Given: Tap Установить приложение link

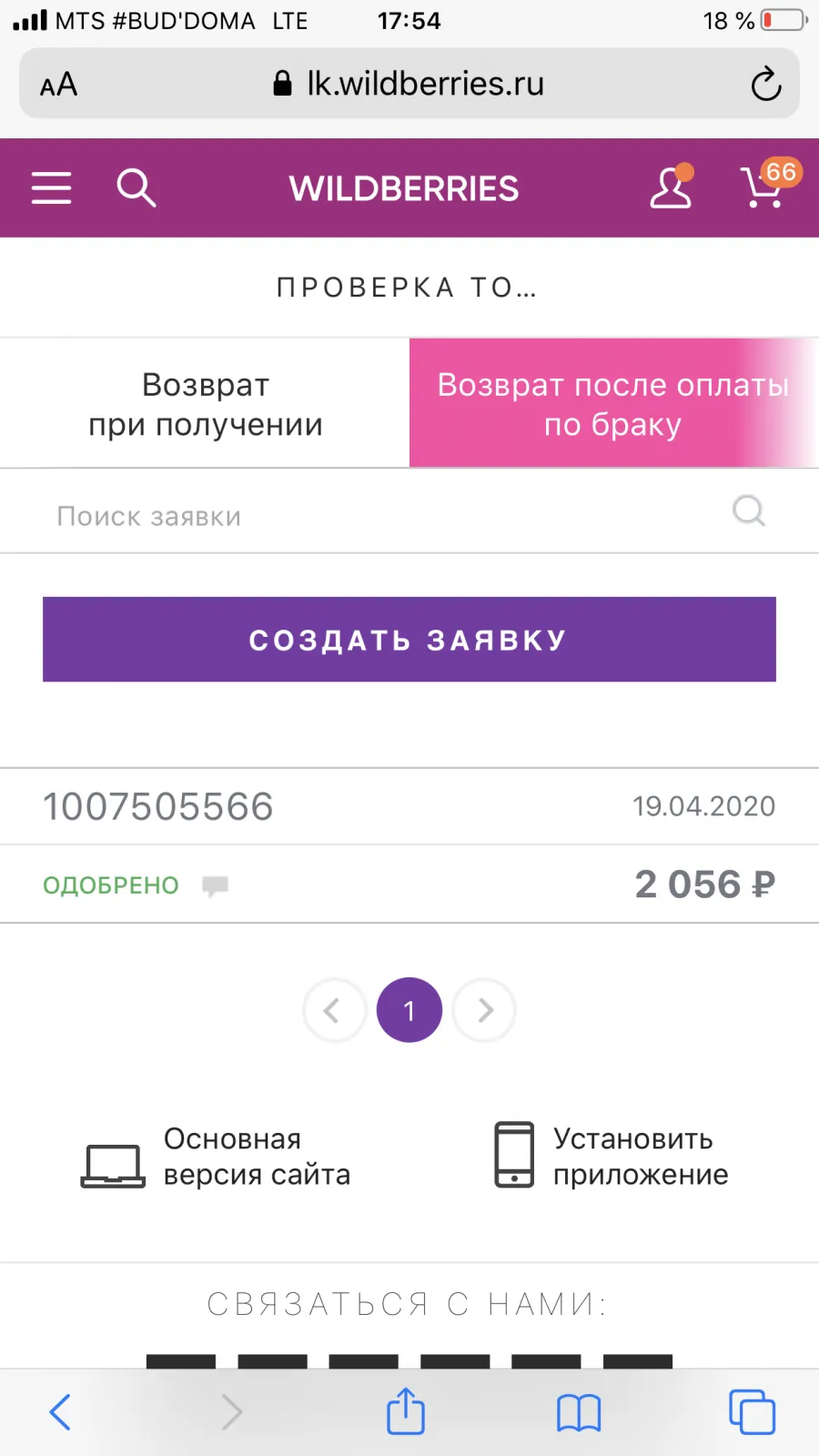Looking at the screenshot, I should pos(612,1157).
